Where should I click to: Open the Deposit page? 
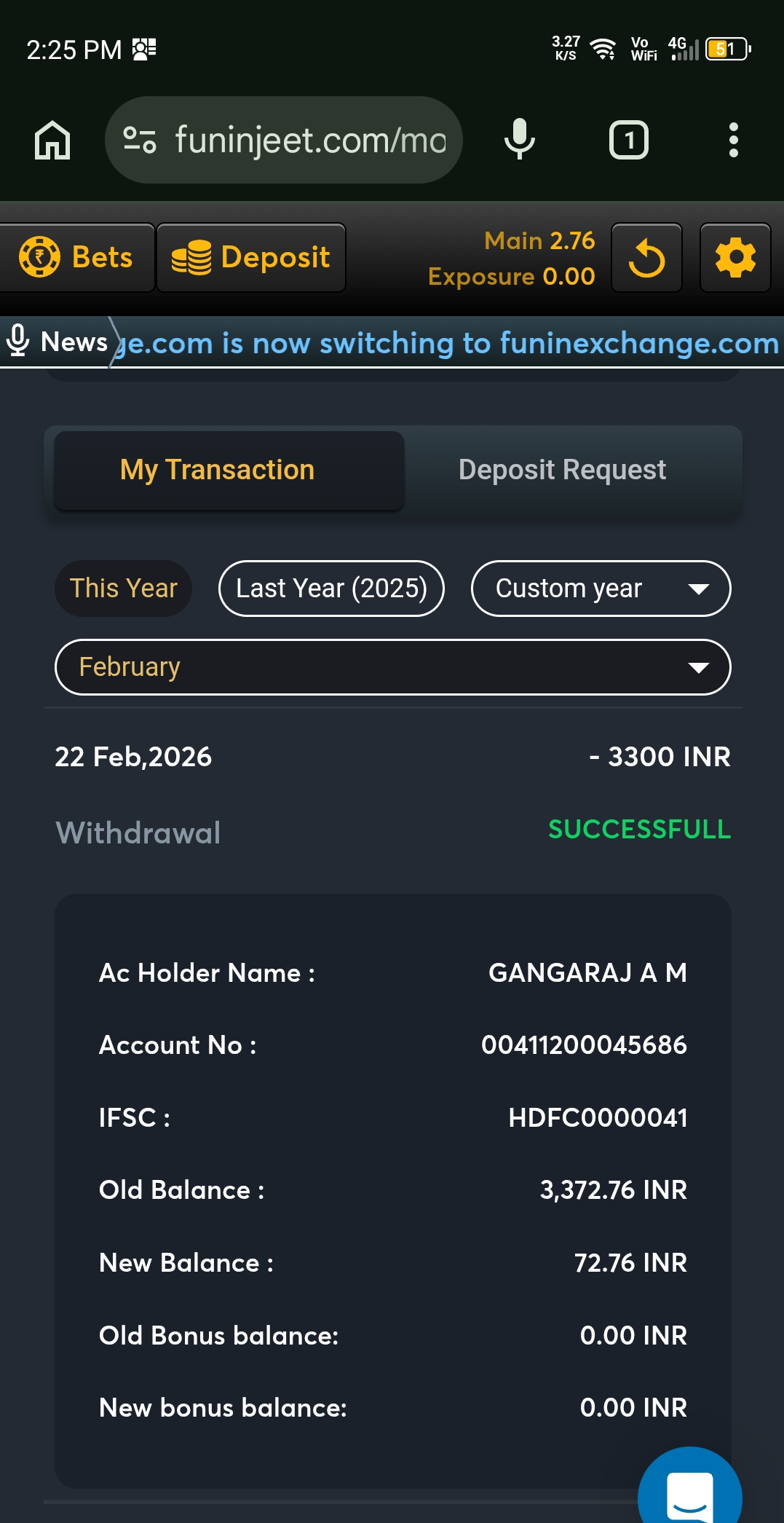(251, 258)
